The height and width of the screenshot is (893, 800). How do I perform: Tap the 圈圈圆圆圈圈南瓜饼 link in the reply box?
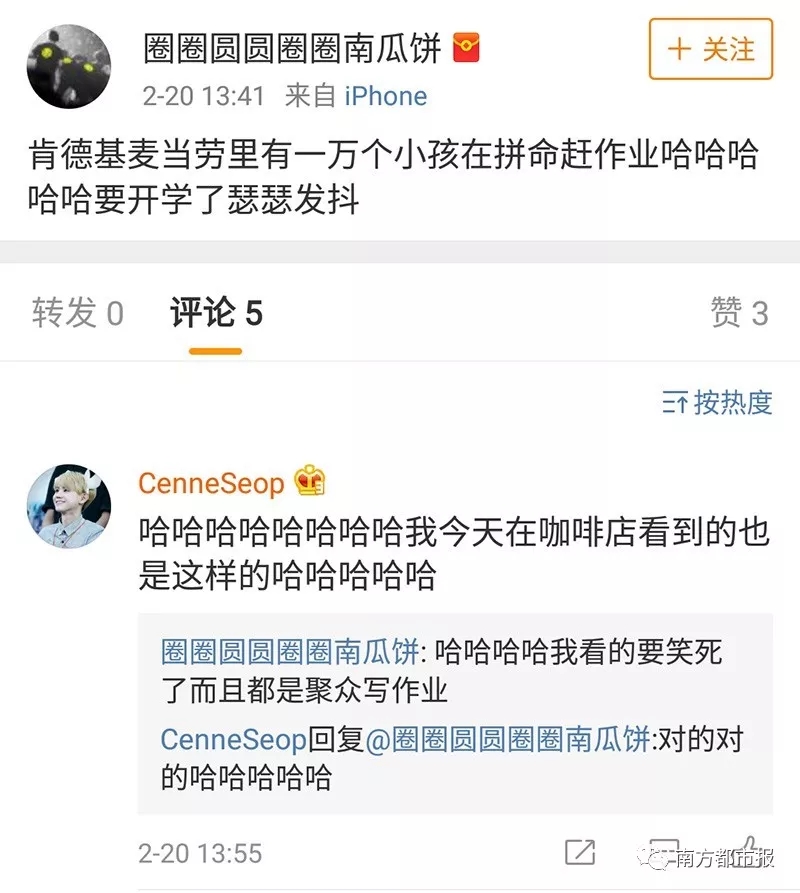click(287, 653)
